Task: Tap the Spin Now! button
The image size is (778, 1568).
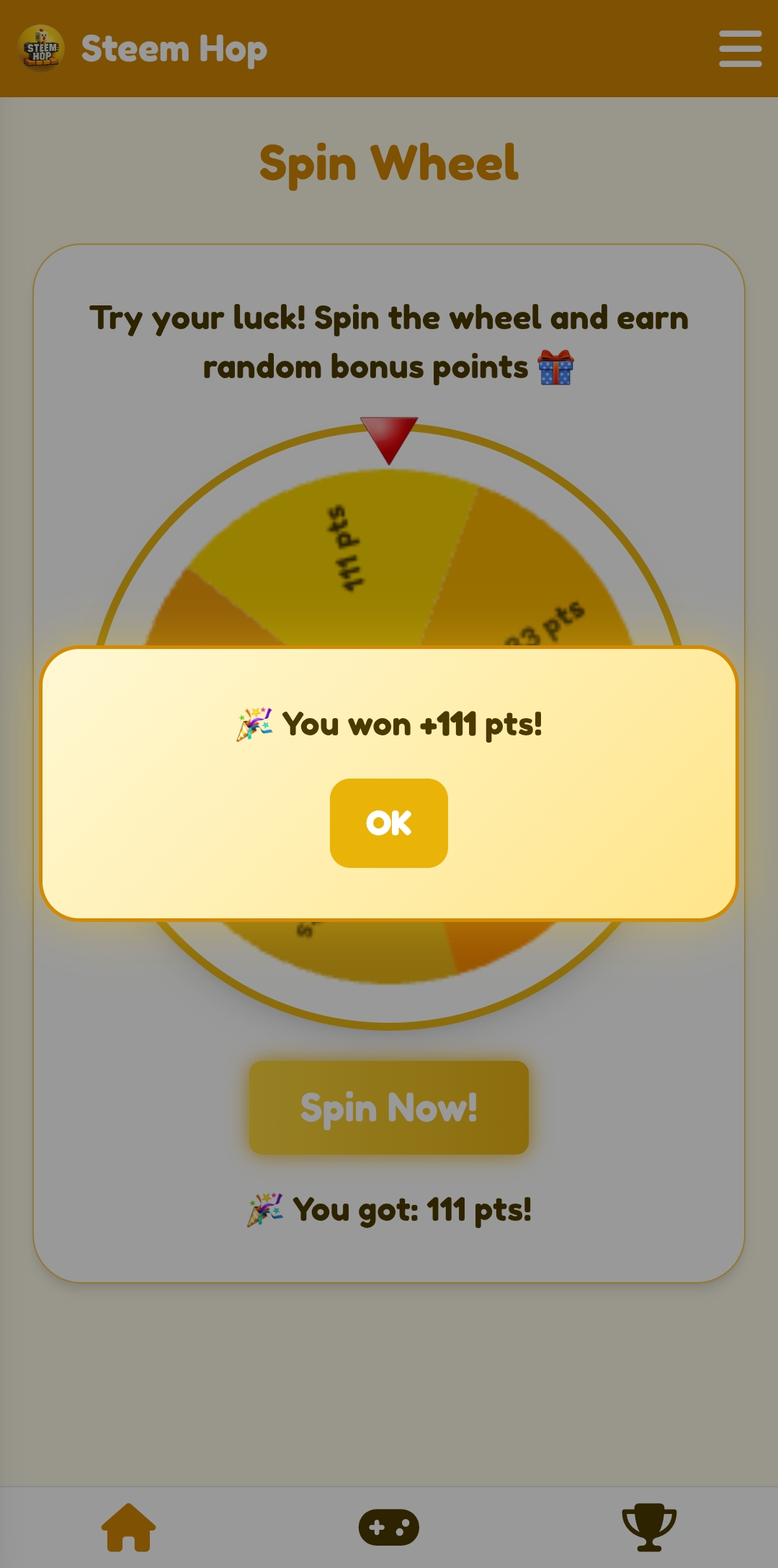Action: point(389,1107)
